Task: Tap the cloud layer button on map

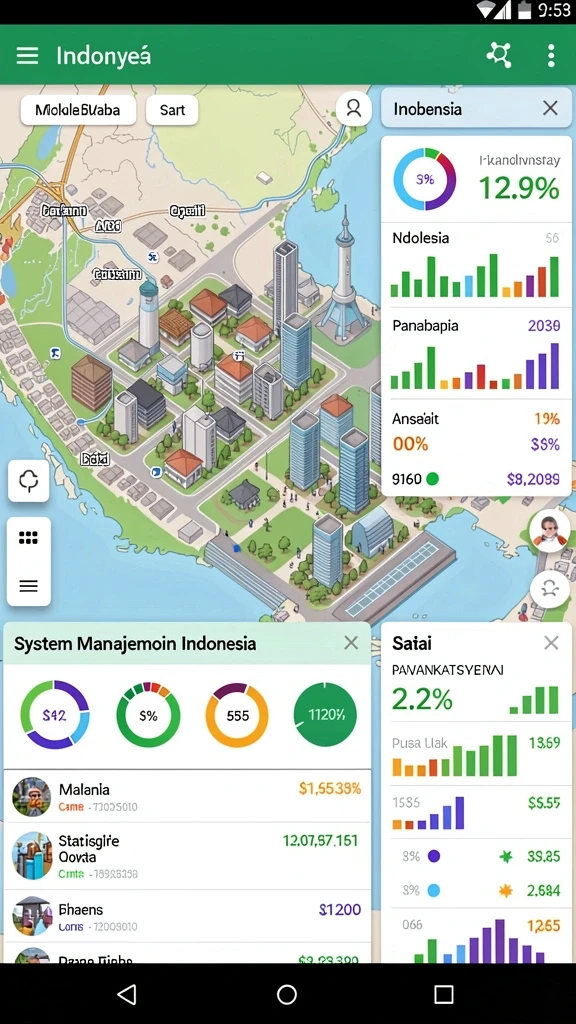Action: coord(29,481)
